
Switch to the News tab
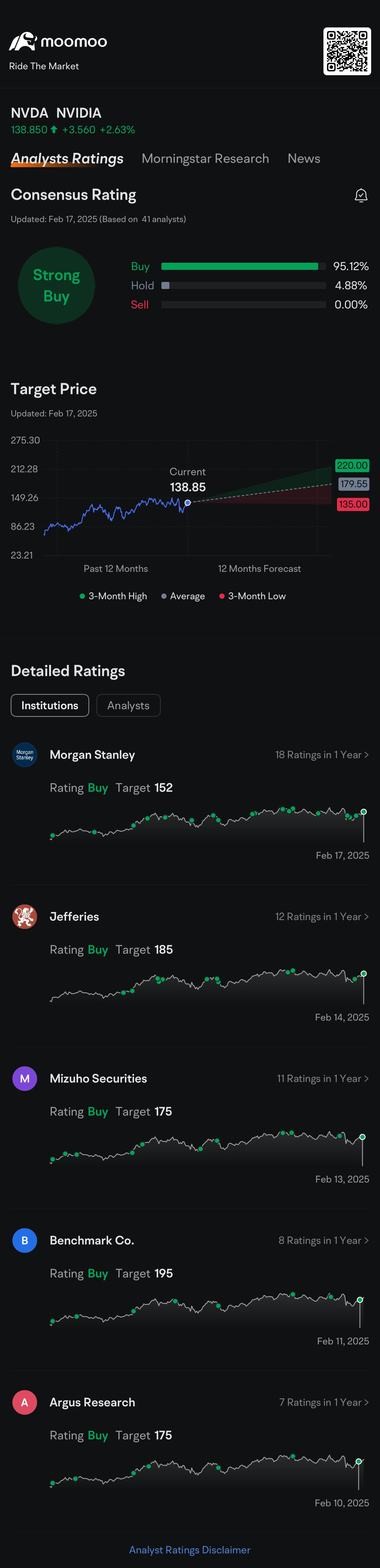click(x=303, y=159)
